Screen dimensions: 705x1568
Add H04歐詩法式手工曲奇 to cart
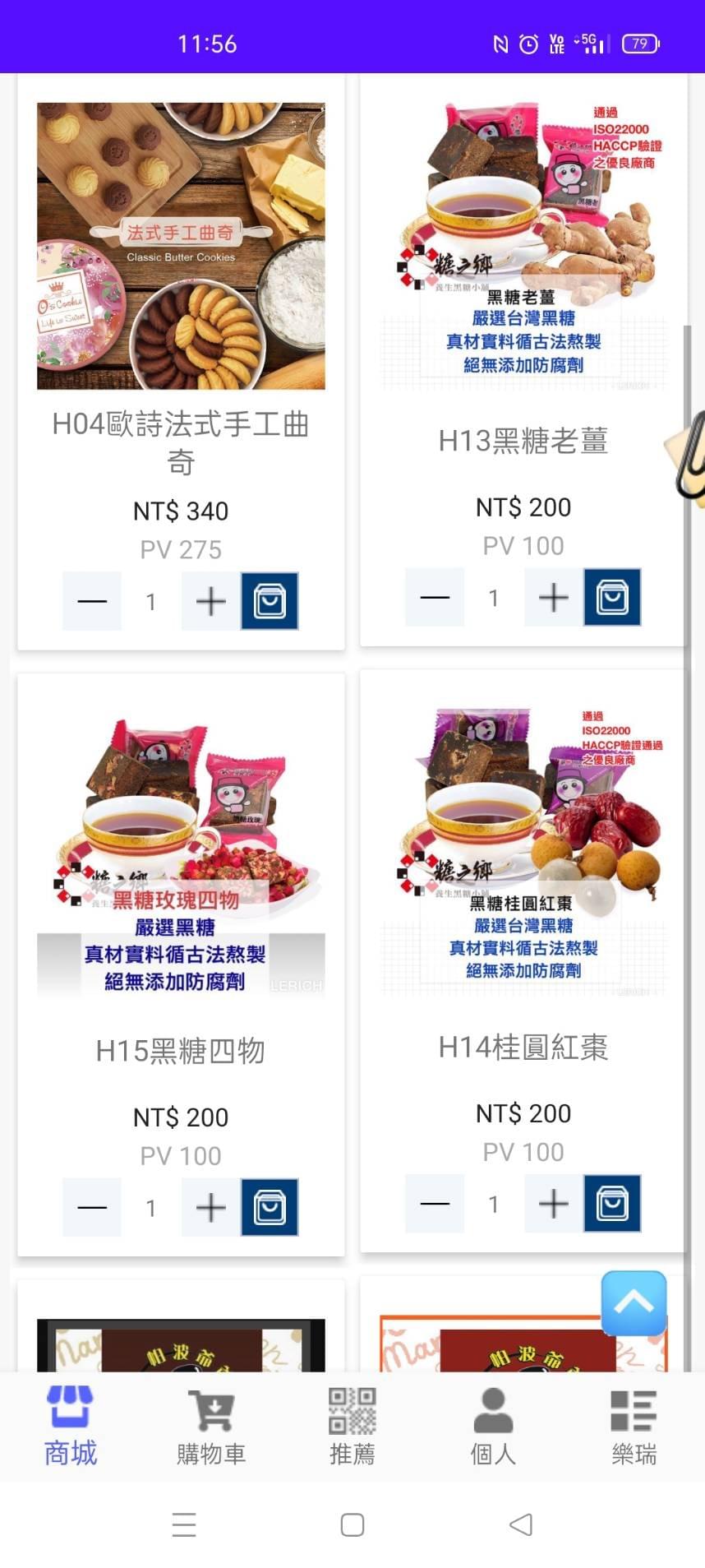[x=270, y=601]
